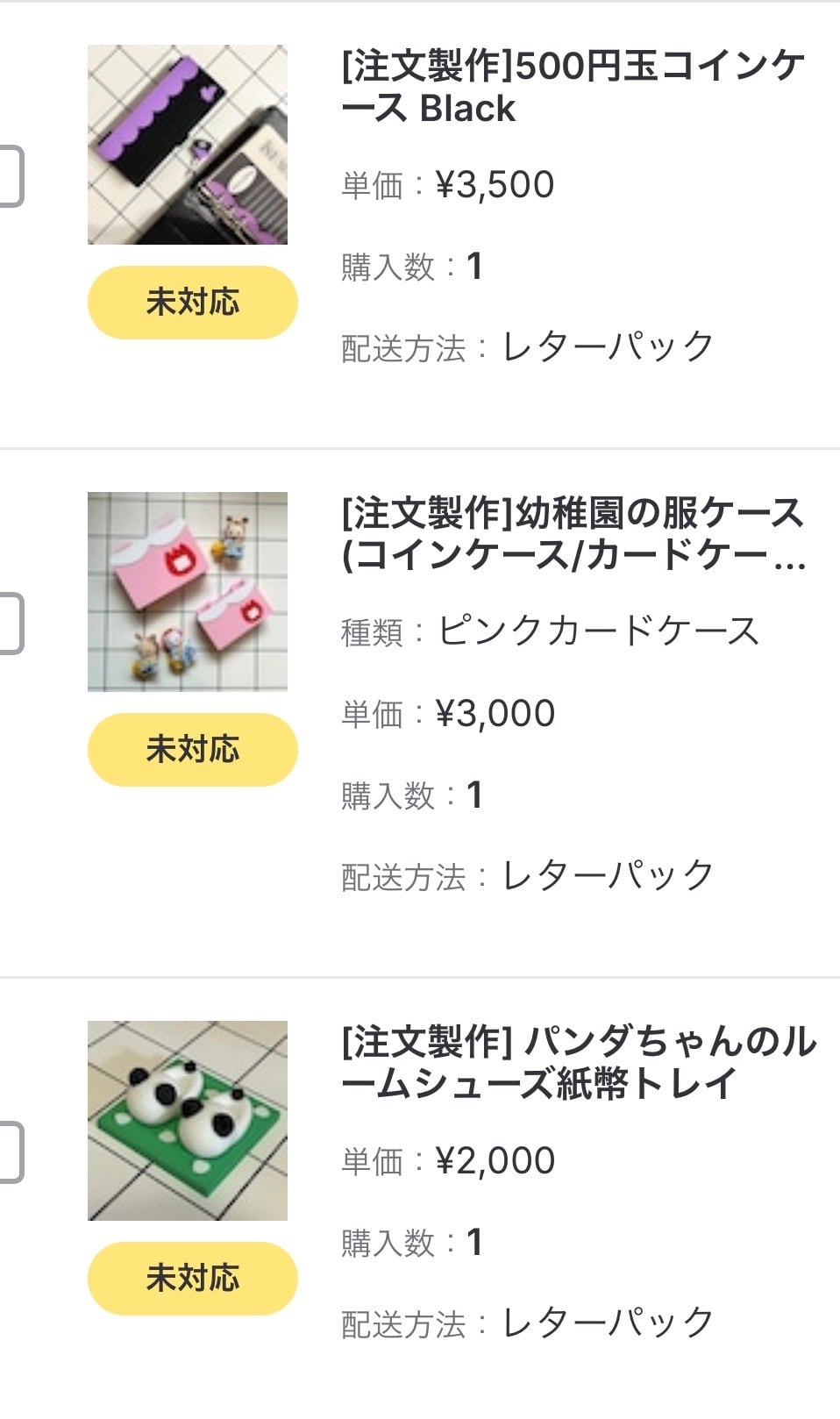The height and width of the screenshot is (1419, 840).
Task: Open the panda room shoes tray image
Action: click(188, 1120)
